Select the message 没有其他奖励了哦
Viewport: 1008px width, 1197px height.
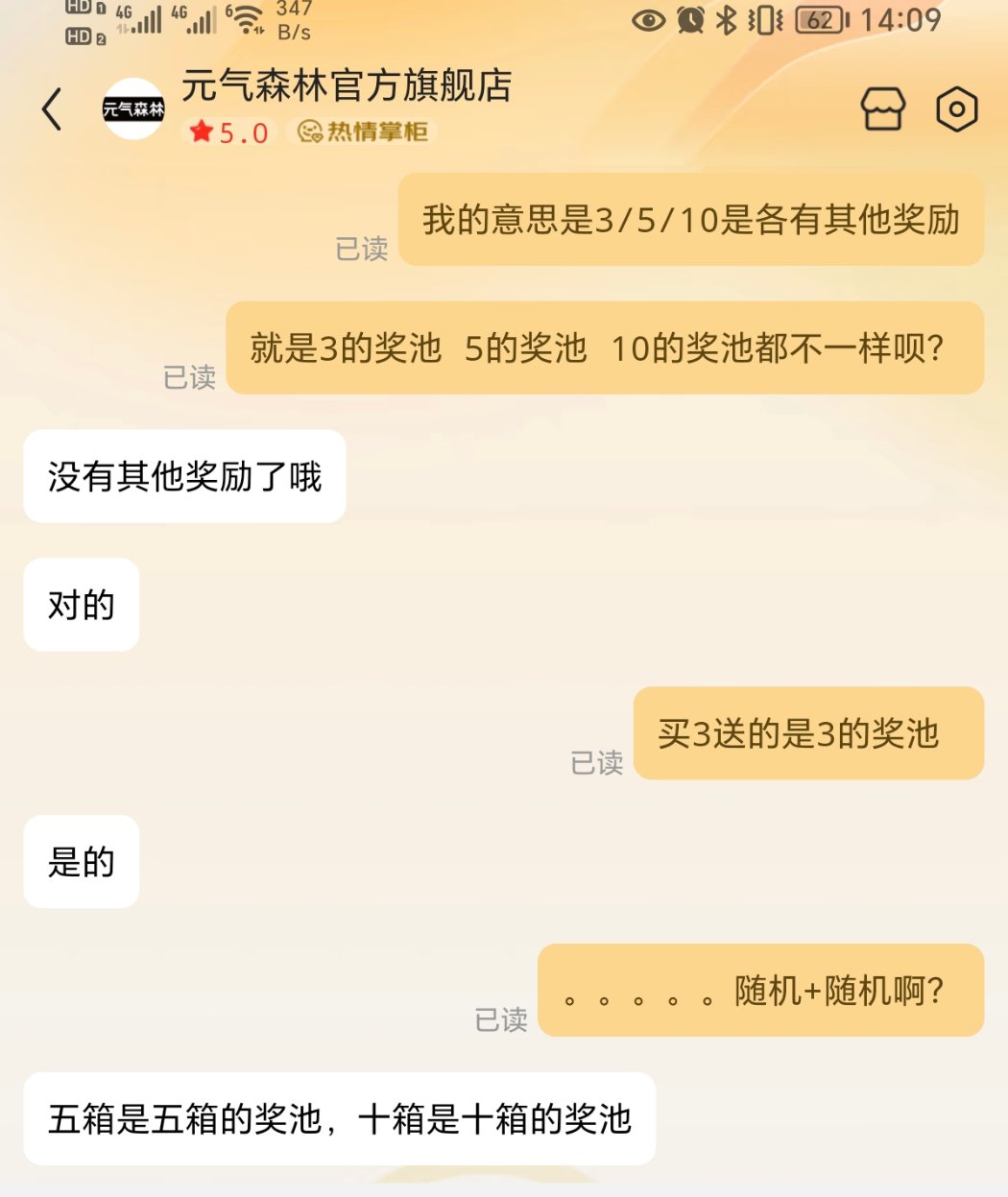coord(184,476)
